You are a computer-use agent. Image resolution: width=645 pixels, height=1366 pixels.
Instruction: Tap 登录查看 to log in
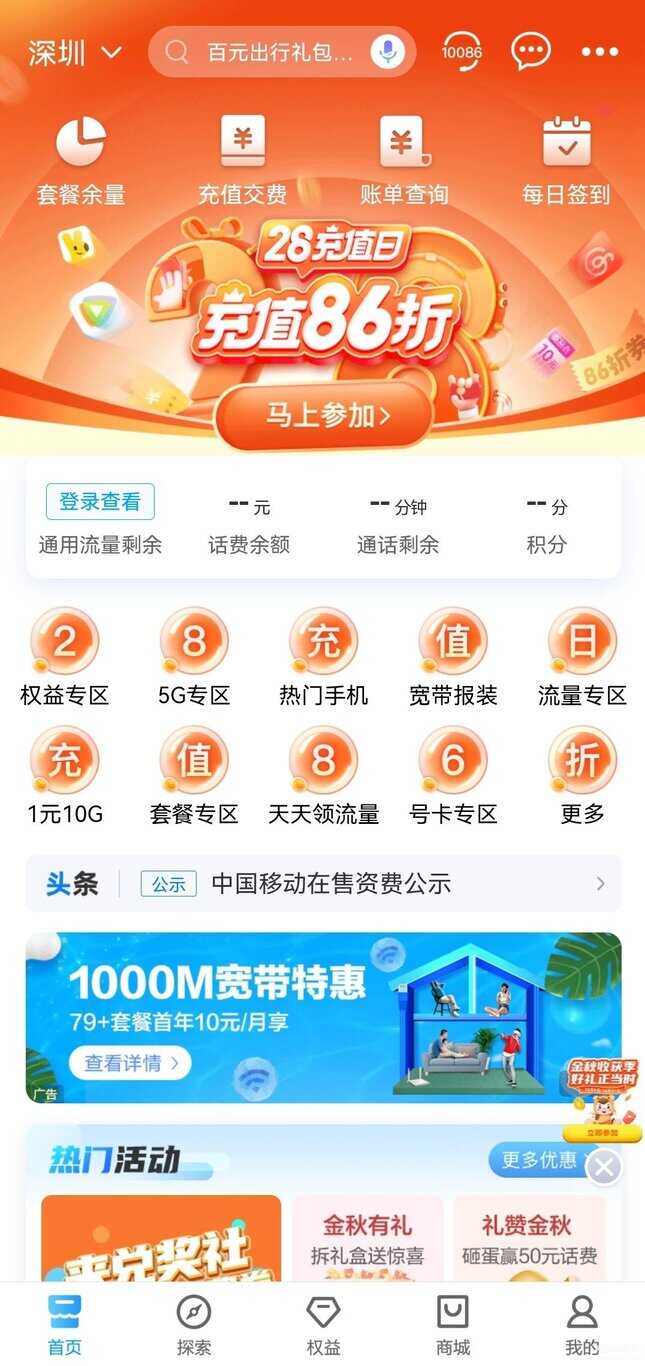point(100,502)
